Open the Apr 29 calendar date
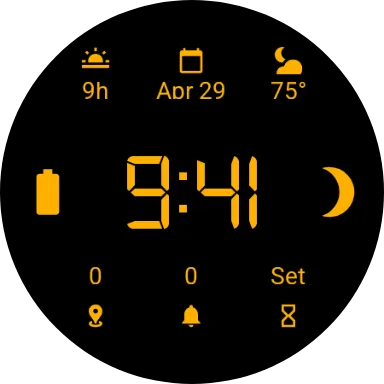This screenshot has width=384, height=384. click(x=191, y=74)
